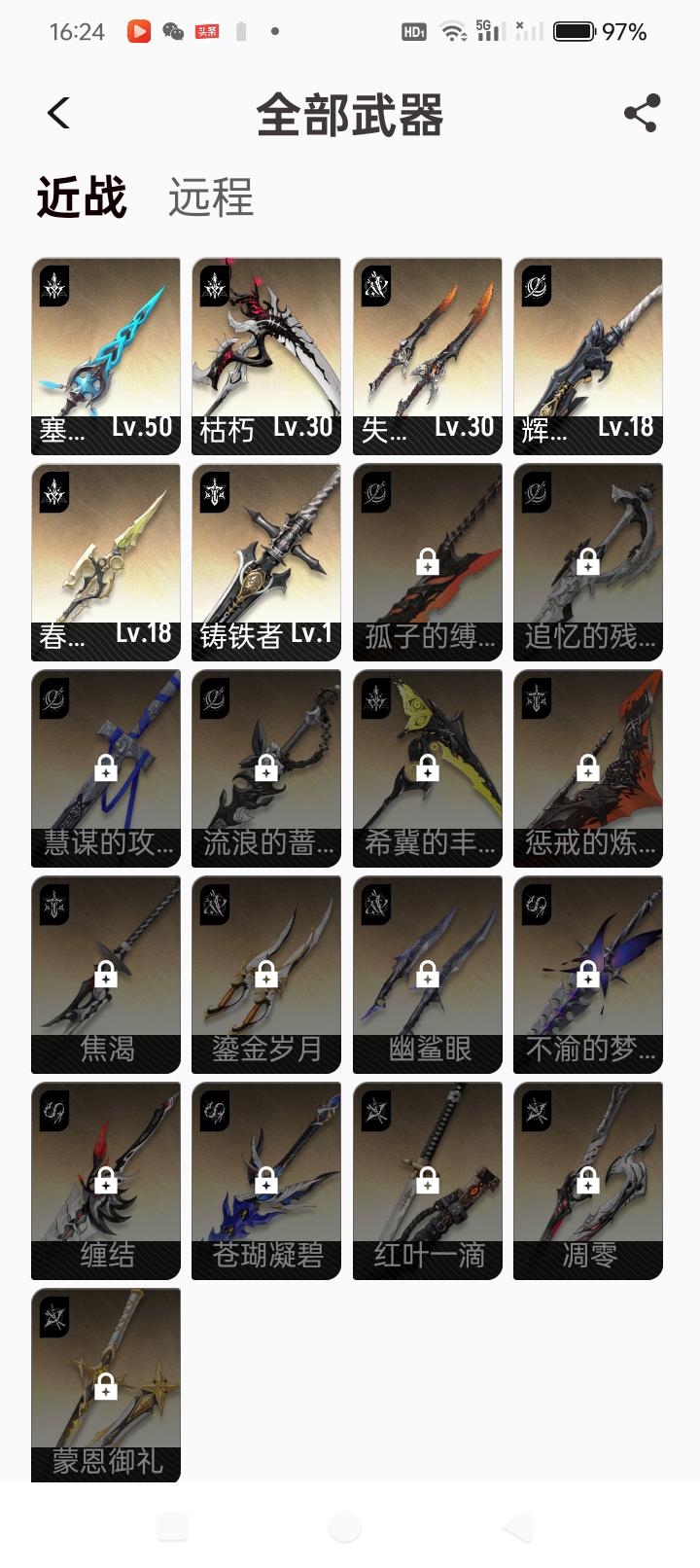The height and width of the screenshot is (1568, 700).
Task: Select the locked 凋零 weapon card
Action: [588, 1180]
